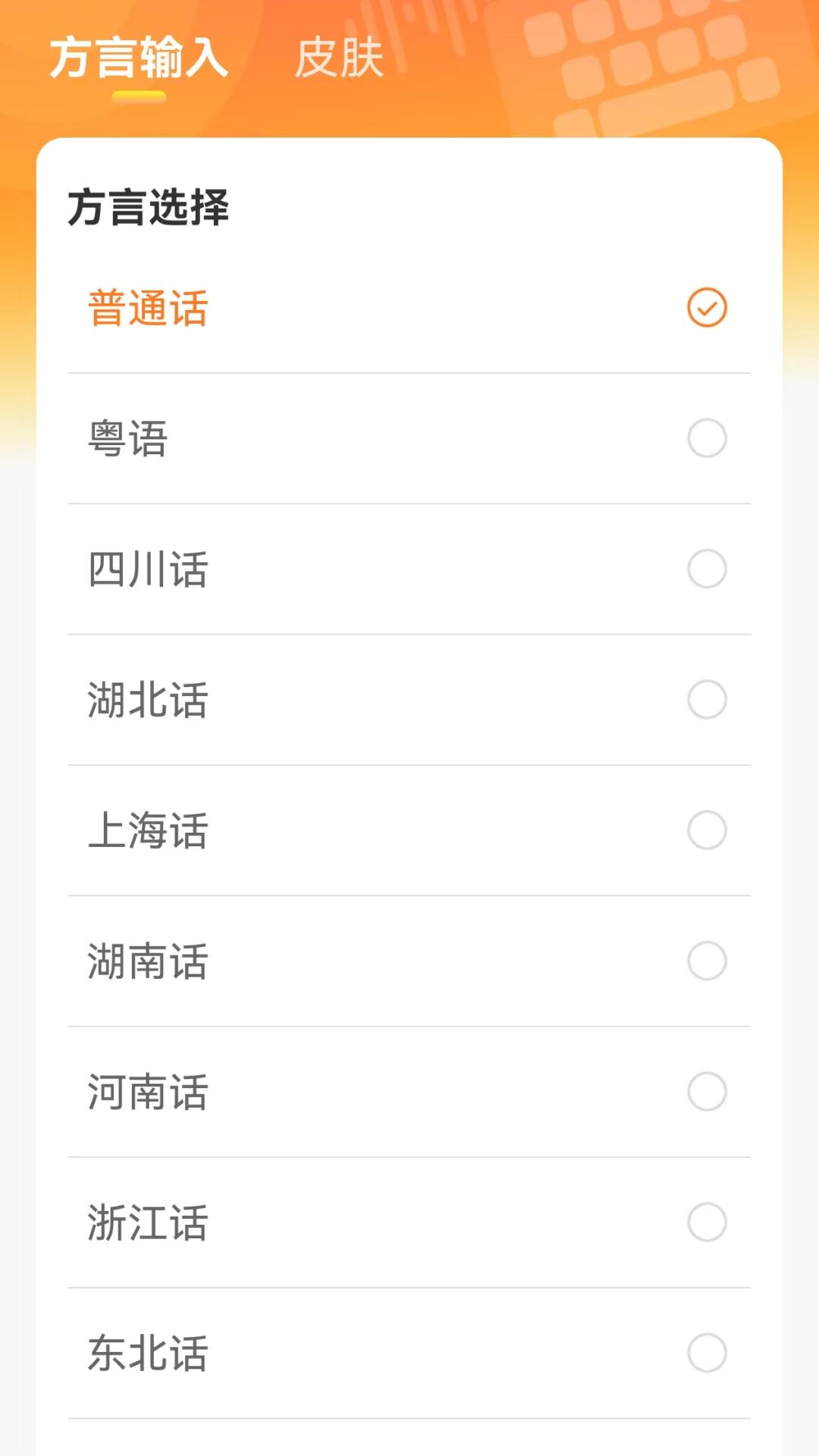Switch to the 皮肤 tab
The height and width of the screenshot is (1456, 819).
click(x=339, y=58)
